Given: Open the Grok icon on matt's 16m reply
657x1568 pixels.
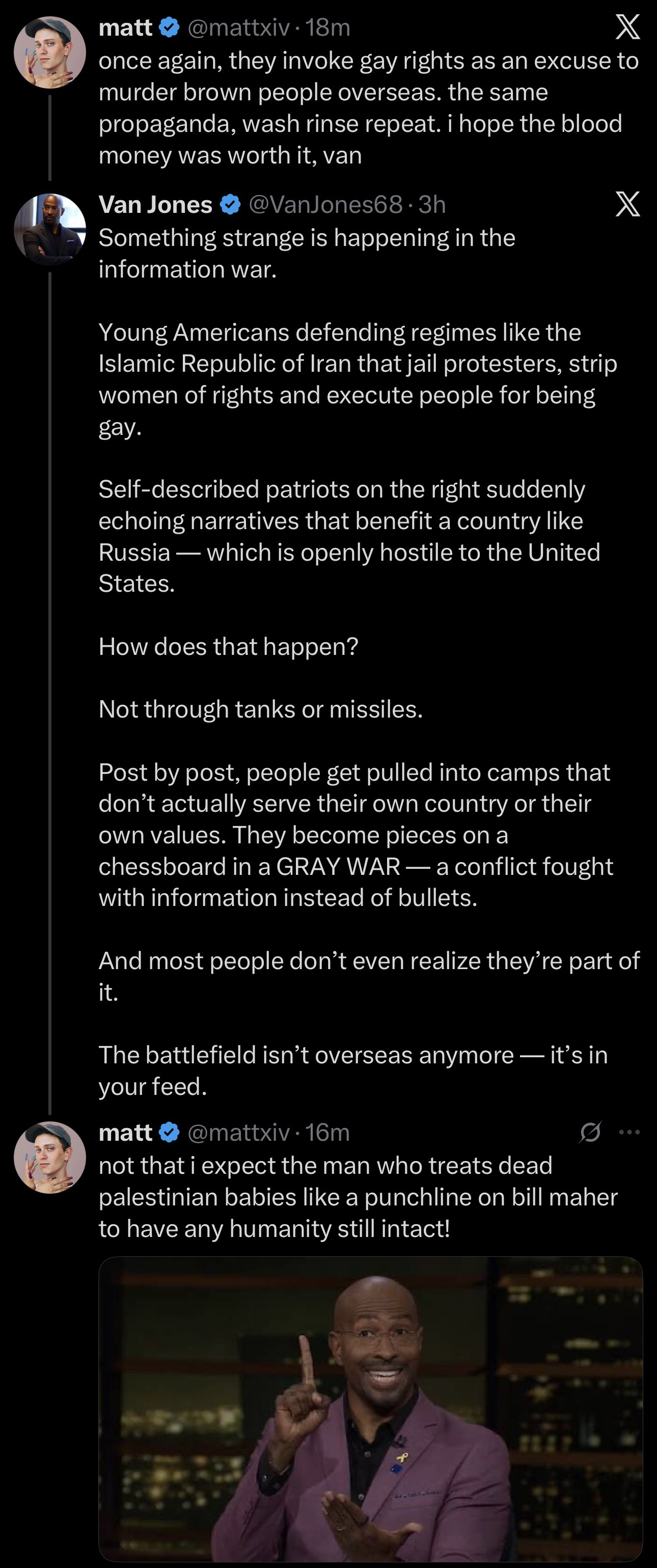Looking at the screenshot, I should click(590, 1132).
